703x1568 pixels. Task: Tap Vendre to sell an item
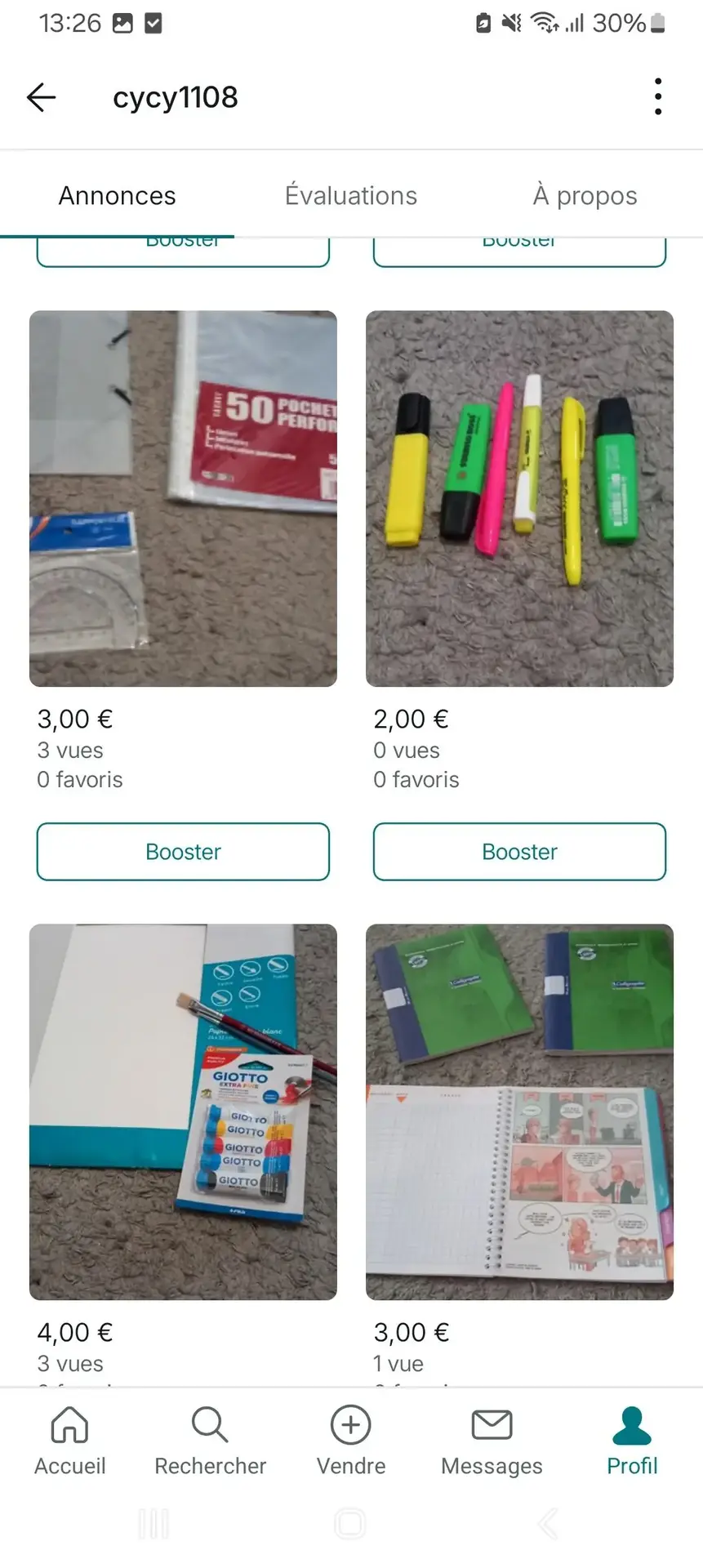point(351,1441)
